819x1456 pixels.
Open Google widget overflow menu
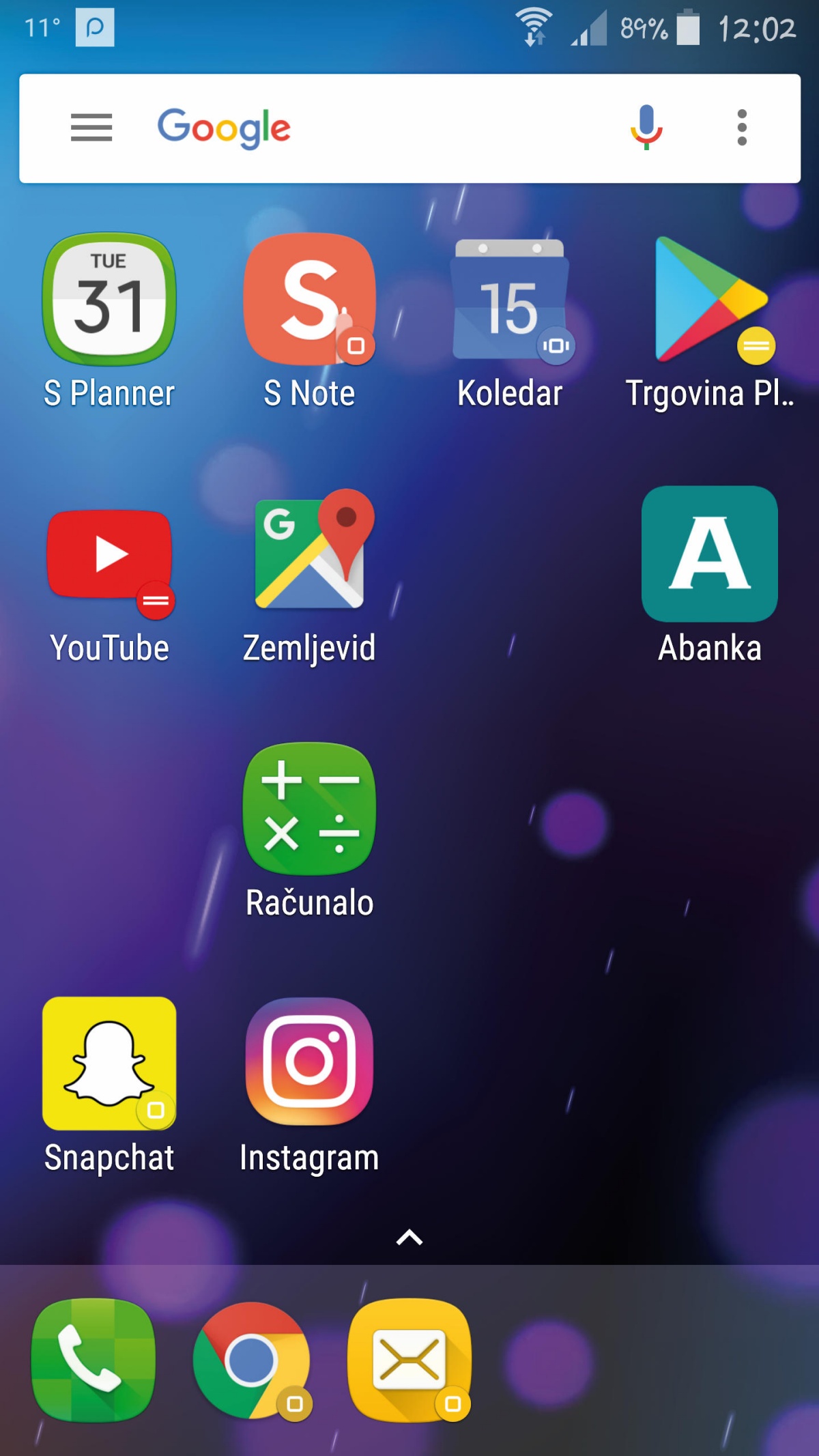tap(742, 128)
